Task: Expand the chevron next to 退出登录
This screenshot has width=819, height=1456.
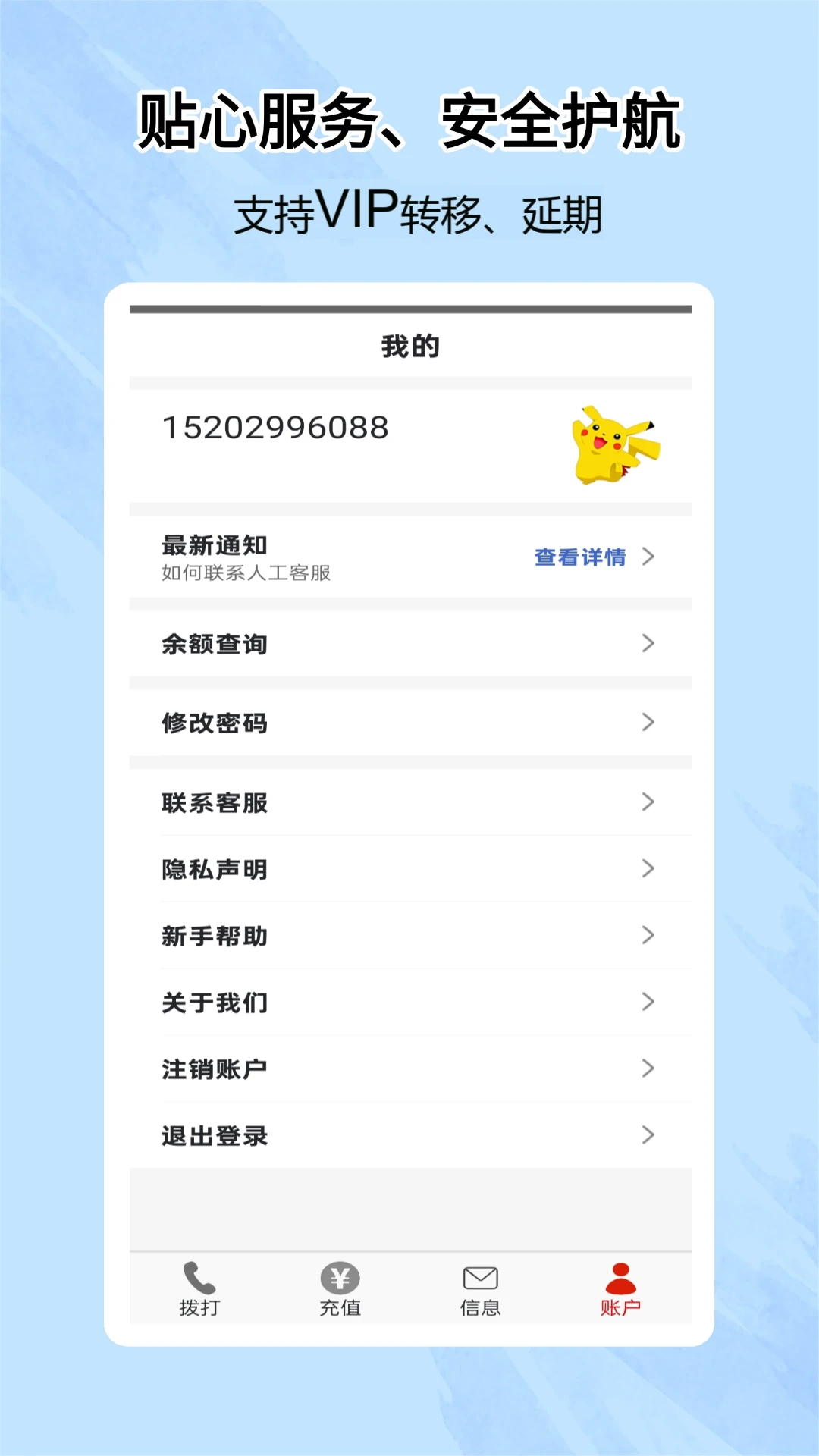Action: [x=648, y=1135]
